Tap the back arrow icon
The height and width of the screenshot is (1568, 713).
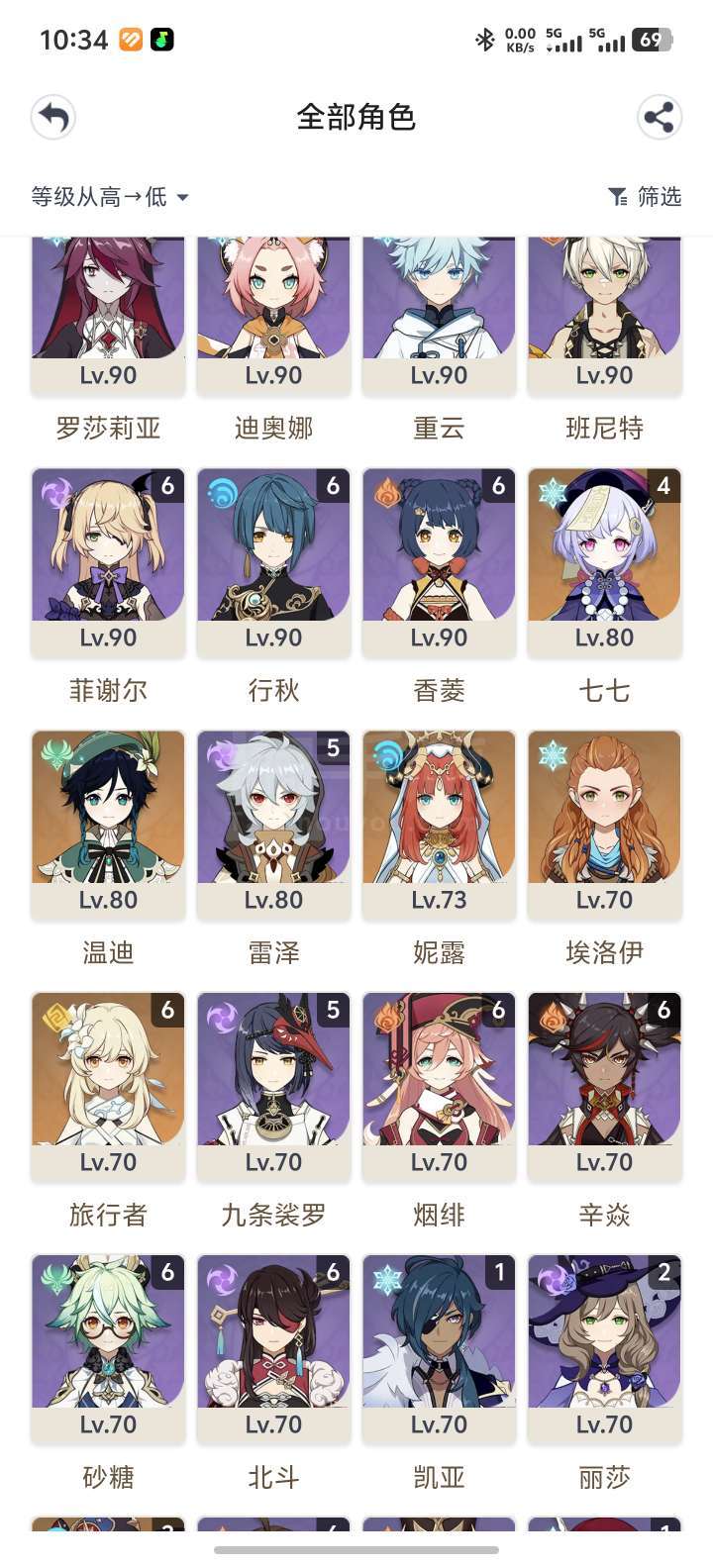[x=53, y=118]
